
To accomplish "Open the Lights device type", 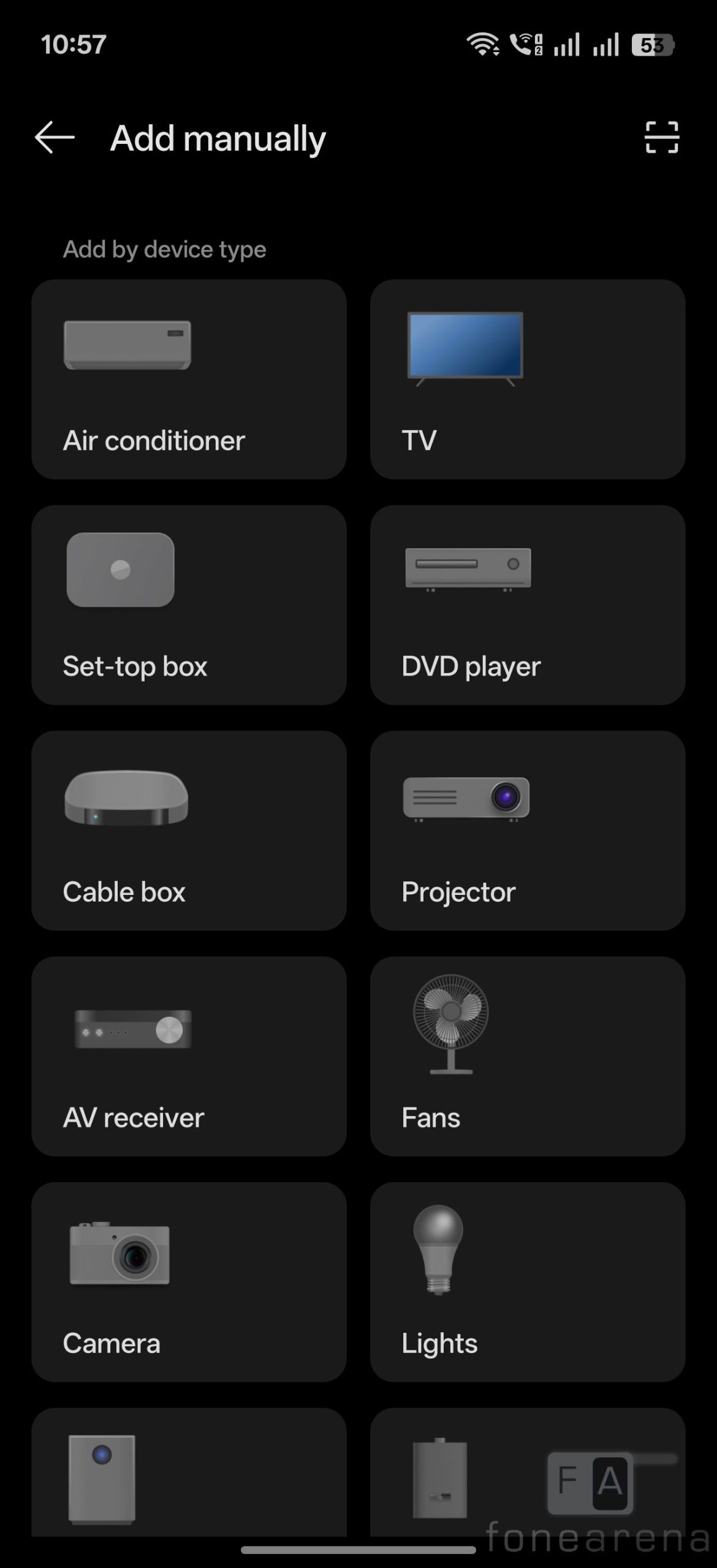I will 527,1281.
